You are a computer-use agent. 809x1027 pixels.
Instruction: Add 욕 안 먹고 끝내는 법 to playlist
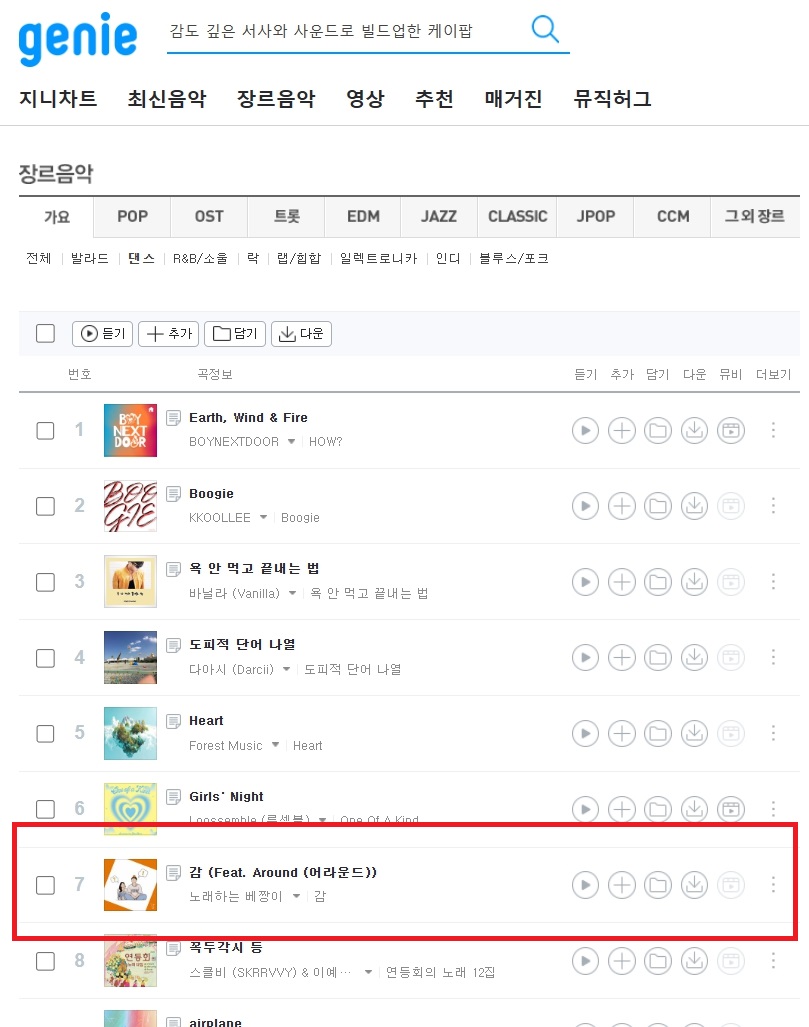coord(622,581)
